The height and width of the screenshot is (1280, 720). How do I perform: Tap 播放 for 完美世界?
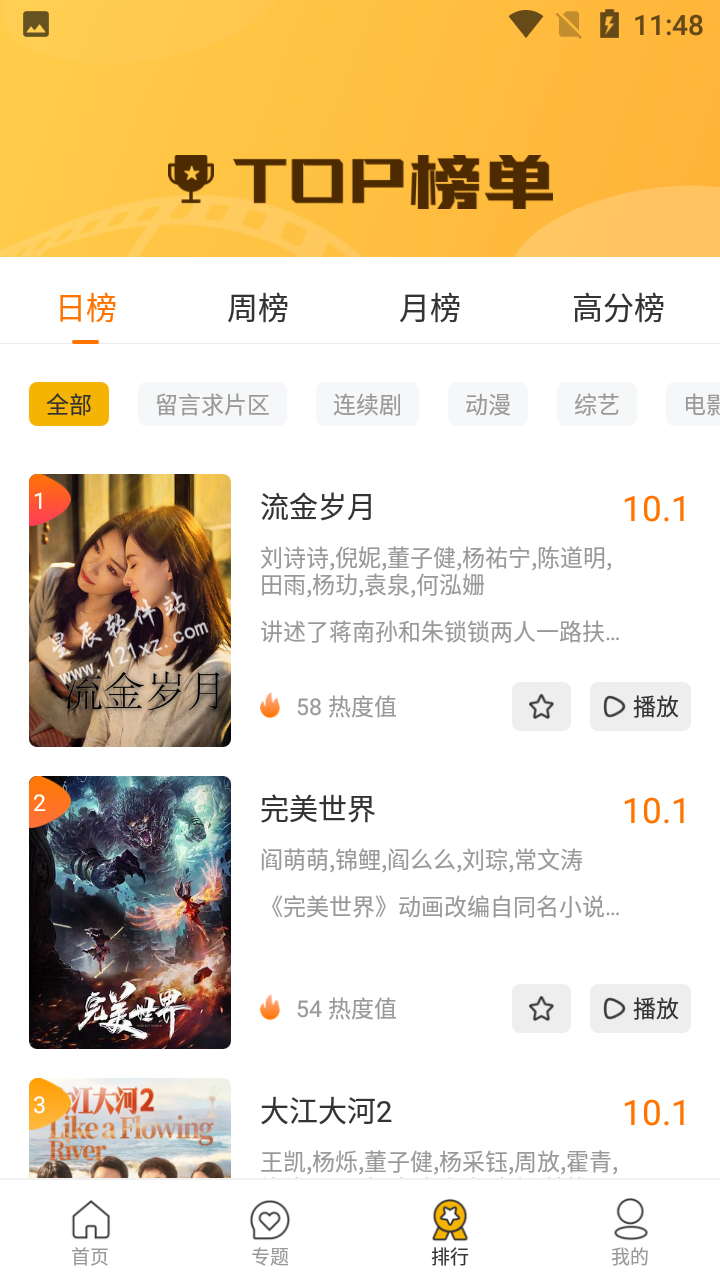[x=640, y=1009]
